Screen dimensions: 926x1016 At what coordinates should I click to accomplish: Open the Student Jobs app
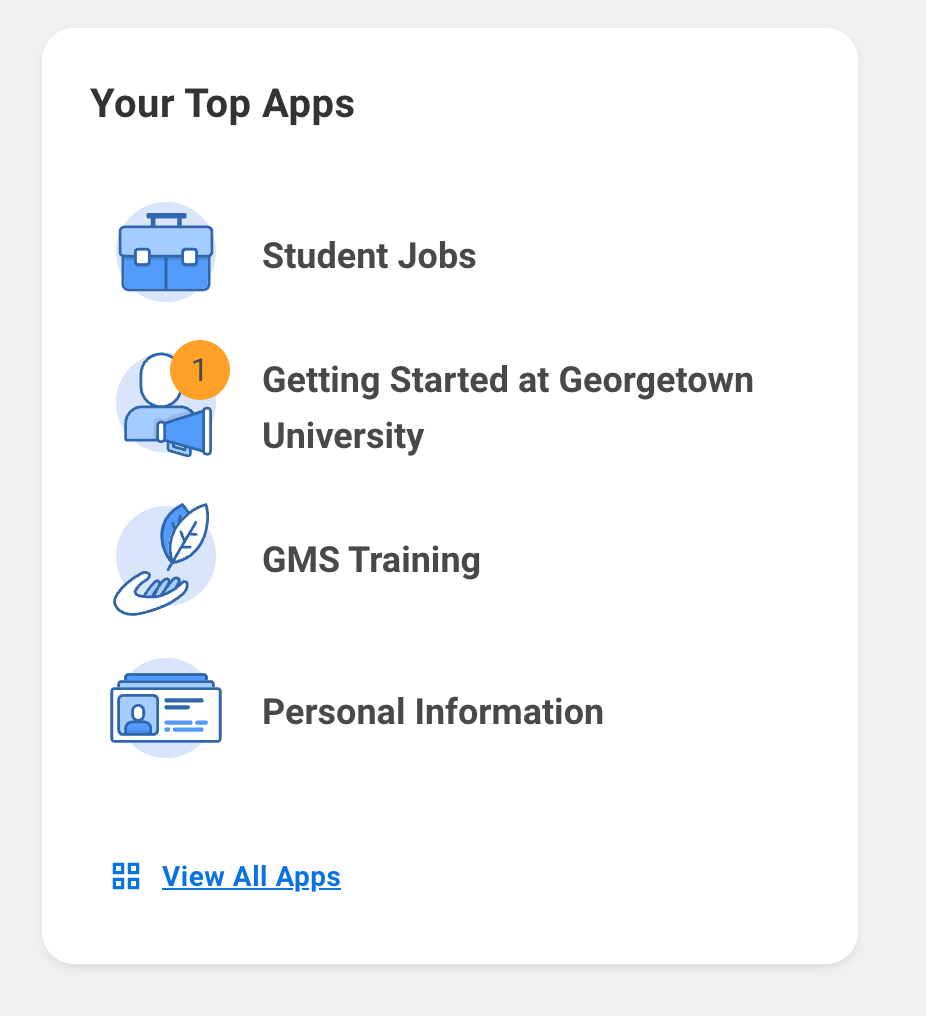click(368, 256)
